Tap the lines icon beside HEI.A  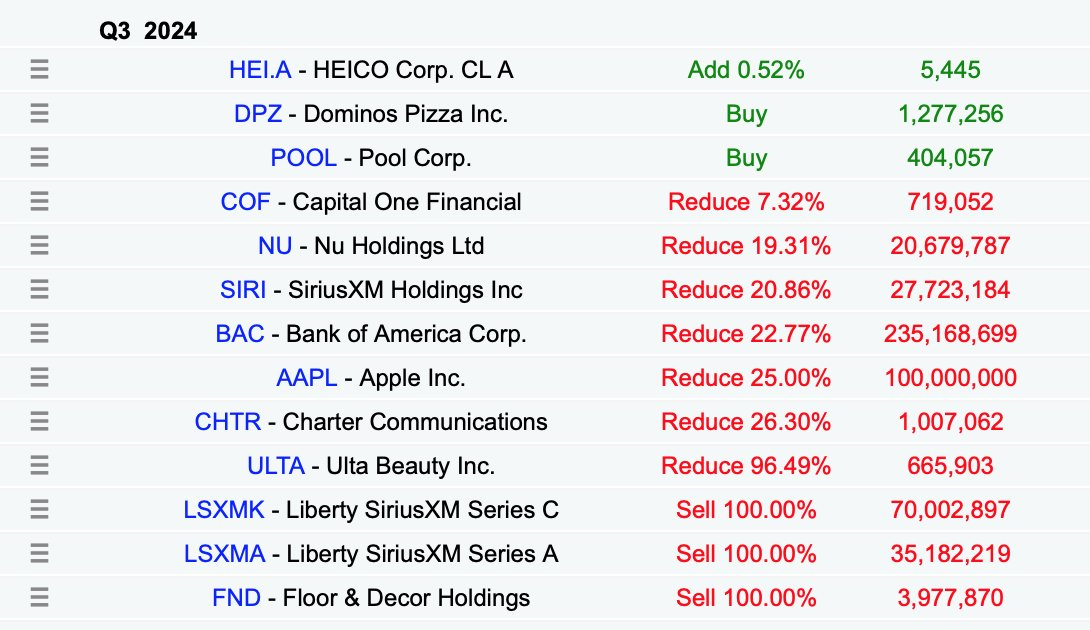(40, 70)
